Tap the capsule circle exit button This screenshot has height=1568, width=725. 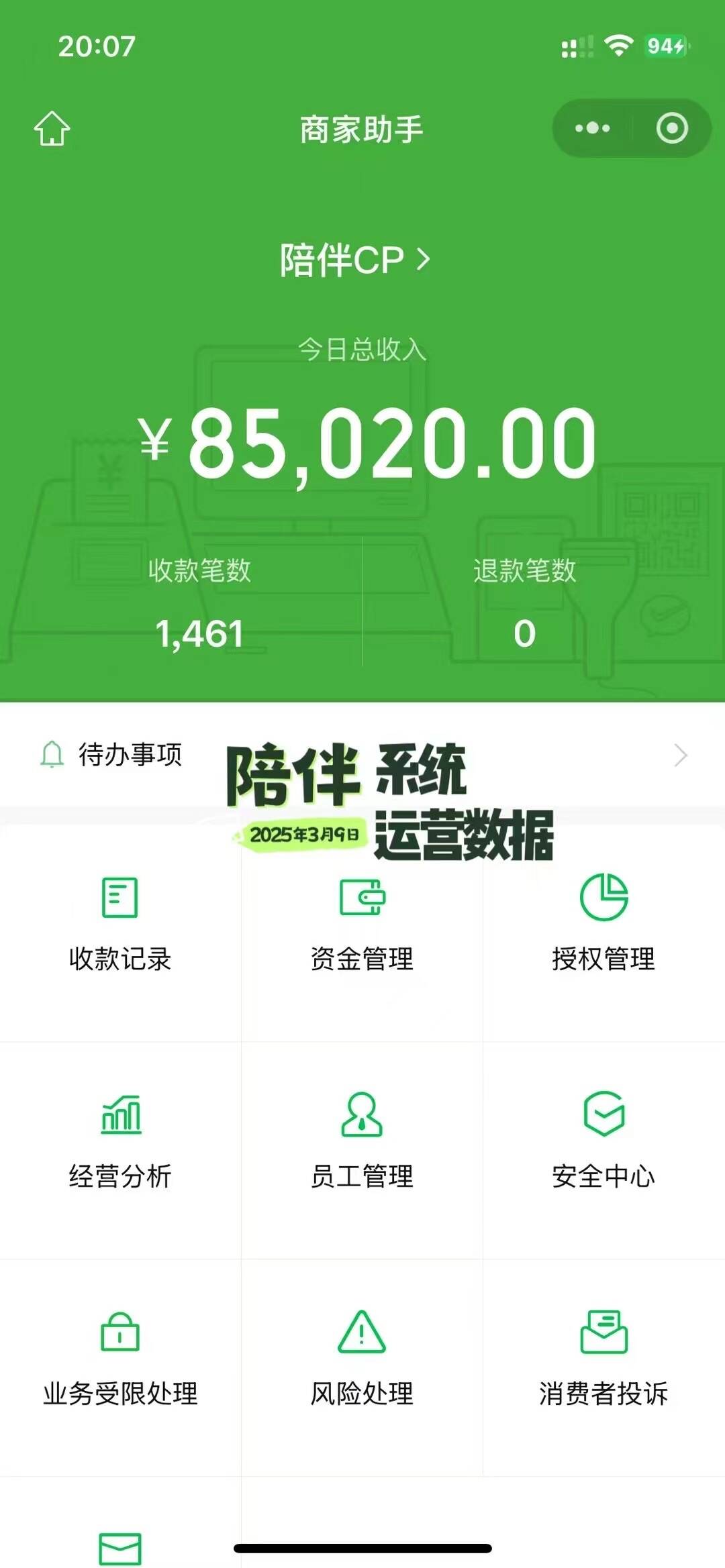point(671,127)
